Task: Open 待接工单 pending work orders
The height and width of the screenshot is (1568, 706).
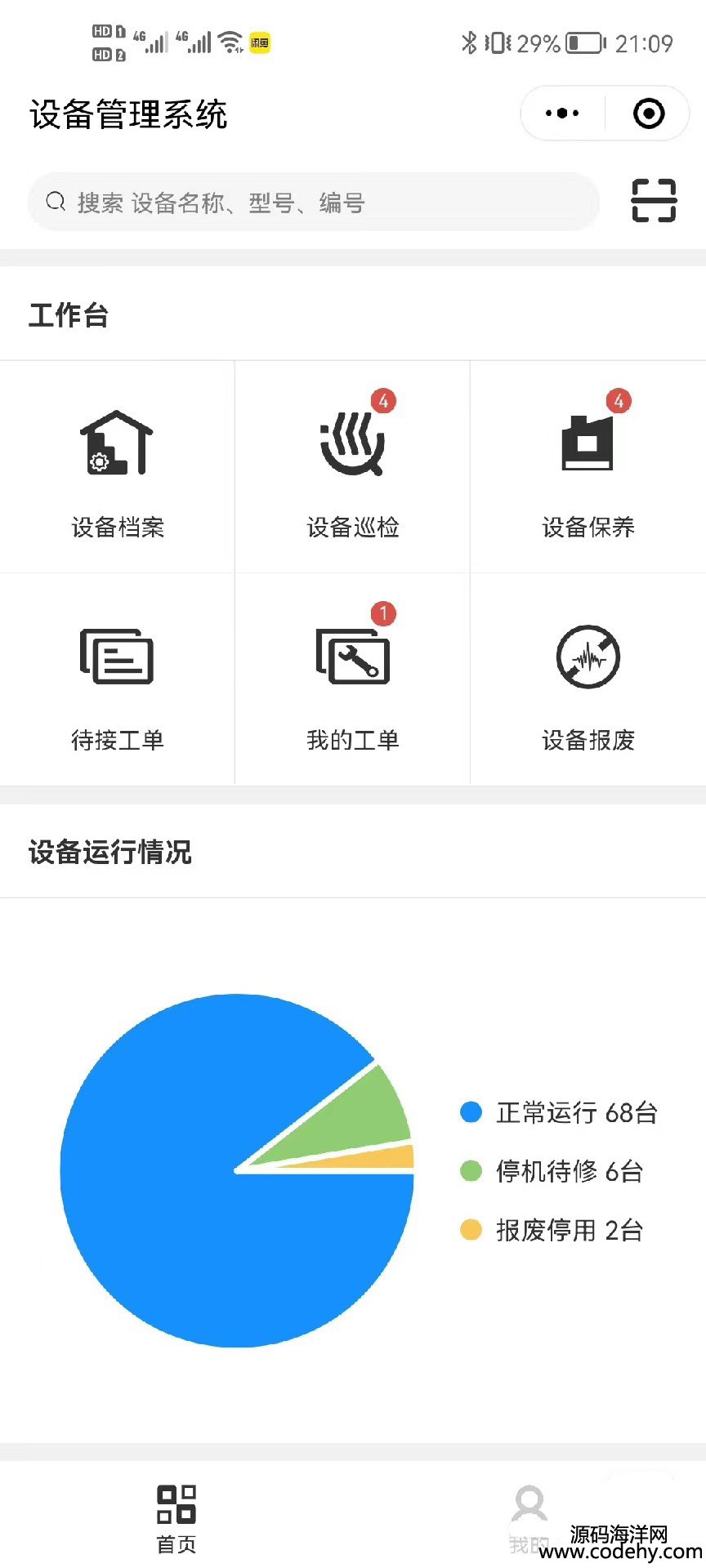Action: (x=118, y=682)
